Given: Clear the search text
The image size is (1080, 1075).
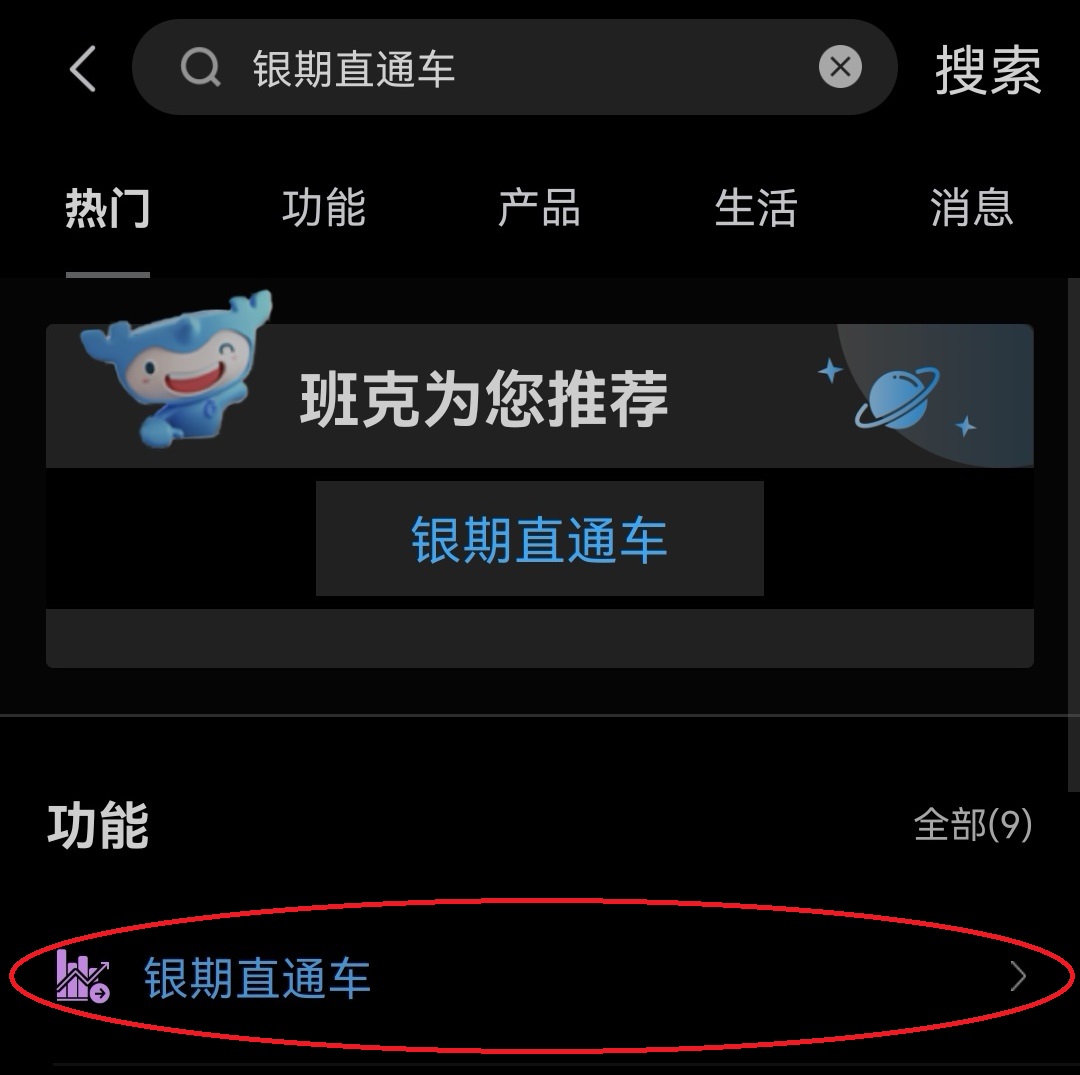Looking at the screenshot, I should 840,68.
